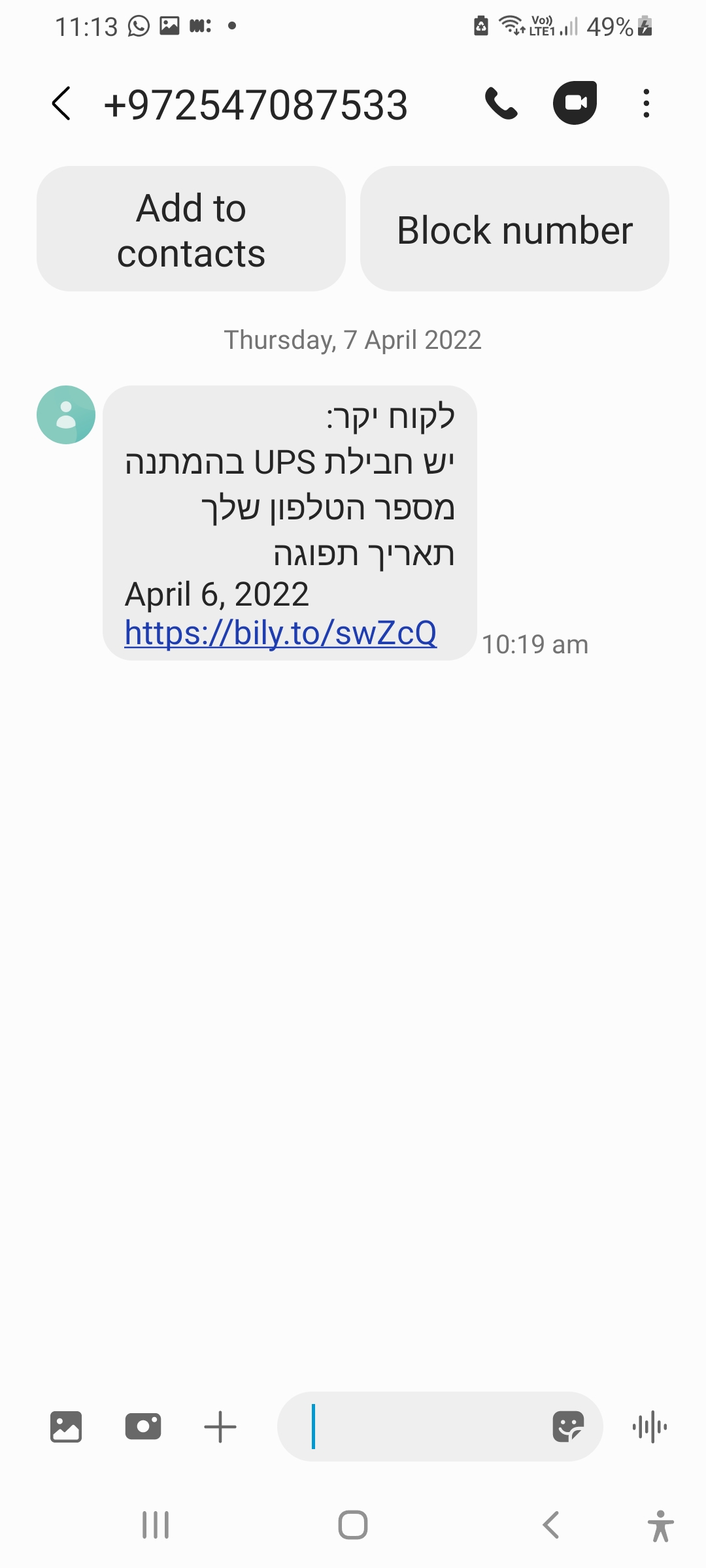Viewport: 706px width, 1568px height.
Task: Tap Add to contacts
Action: pyautogui.click(x=191, y=229)
